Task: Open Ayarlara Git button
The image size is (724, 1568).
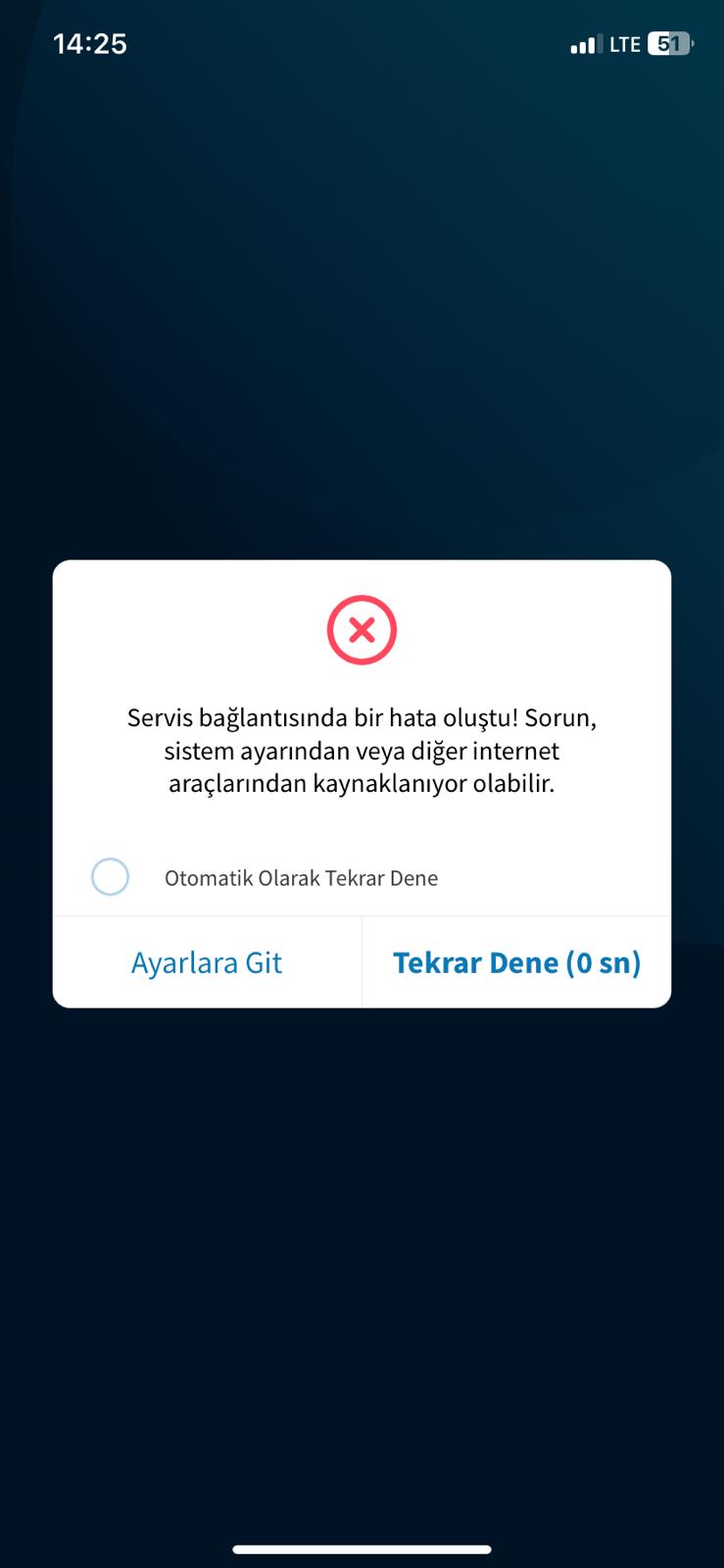Action: click(x=207, y=962)
